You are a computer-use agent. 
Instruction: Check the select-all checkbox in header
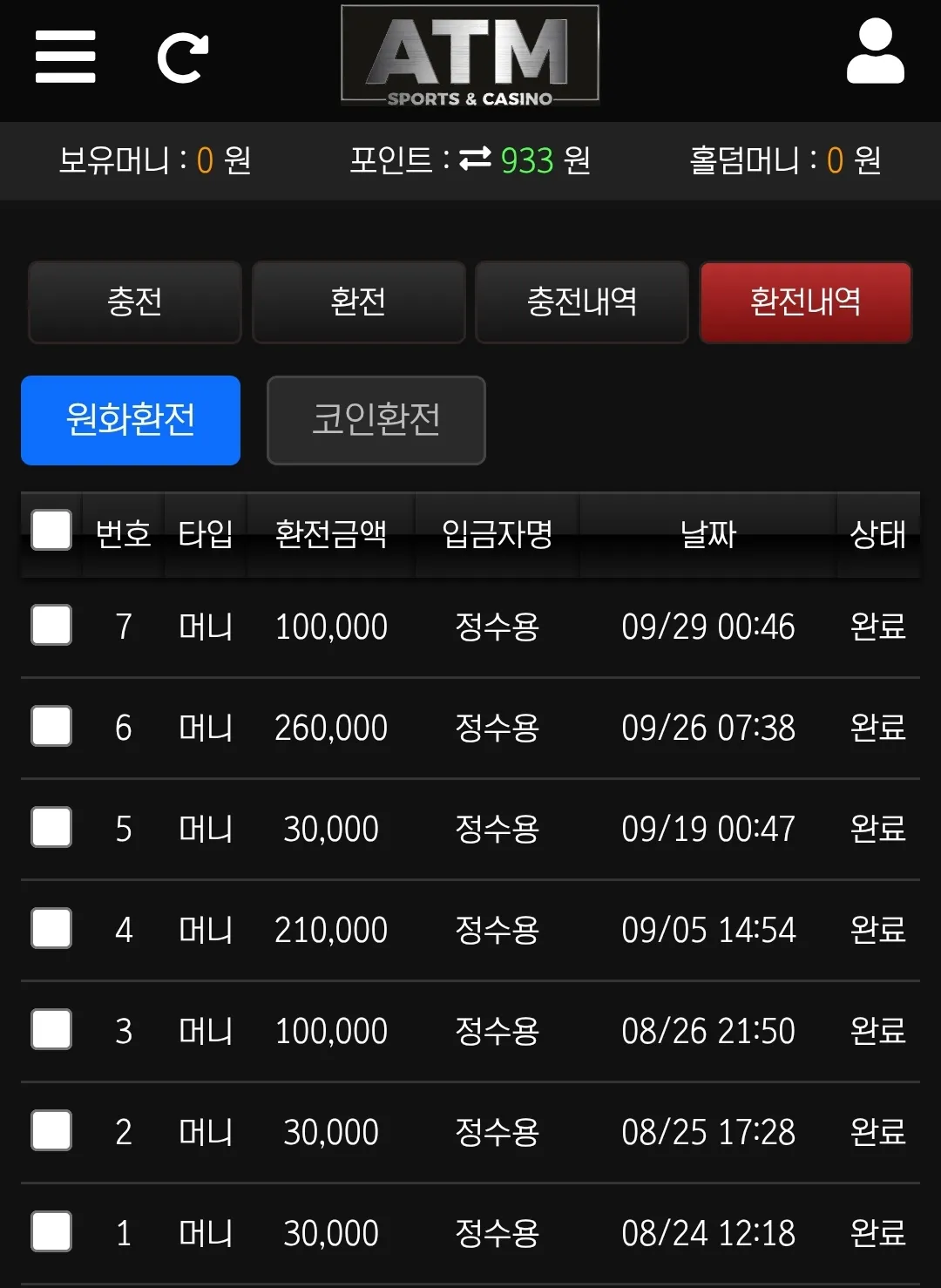(51, 530)
